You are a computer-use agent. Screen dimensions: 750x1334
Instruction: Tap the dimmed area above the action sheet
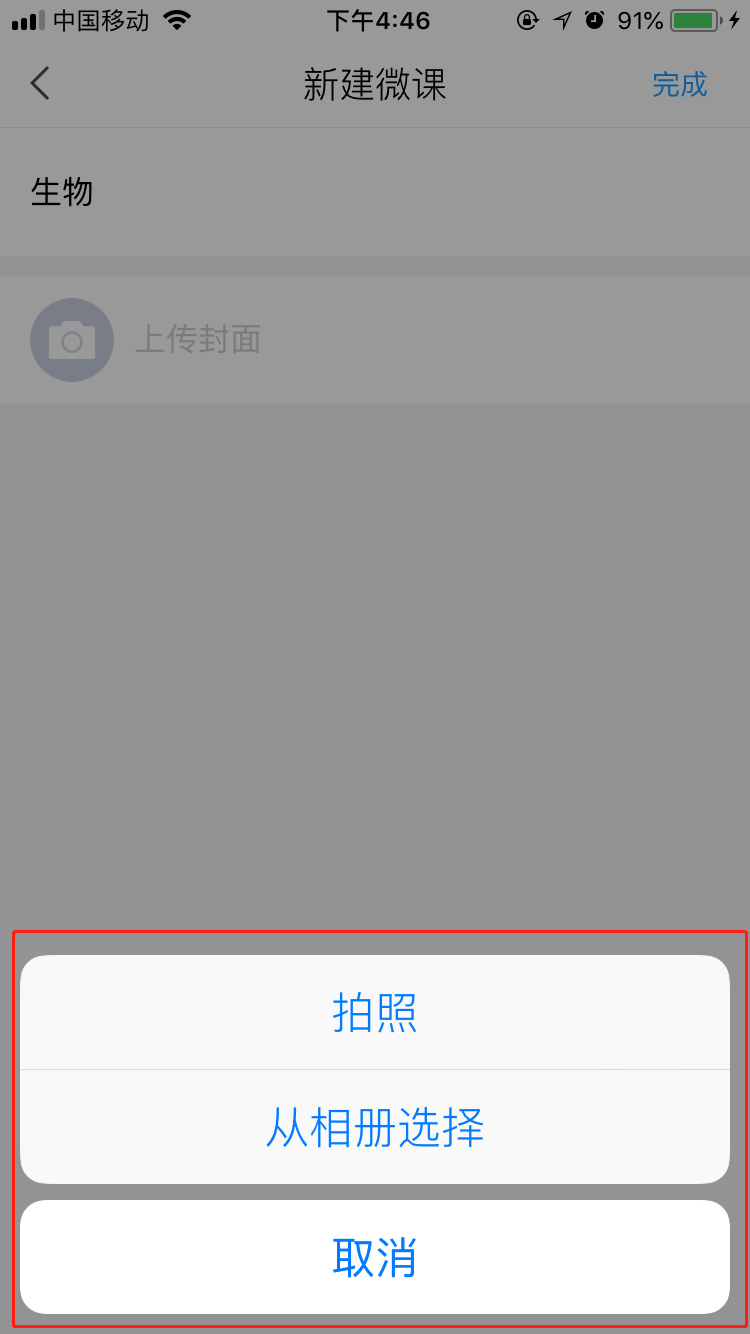coord(375,650)
